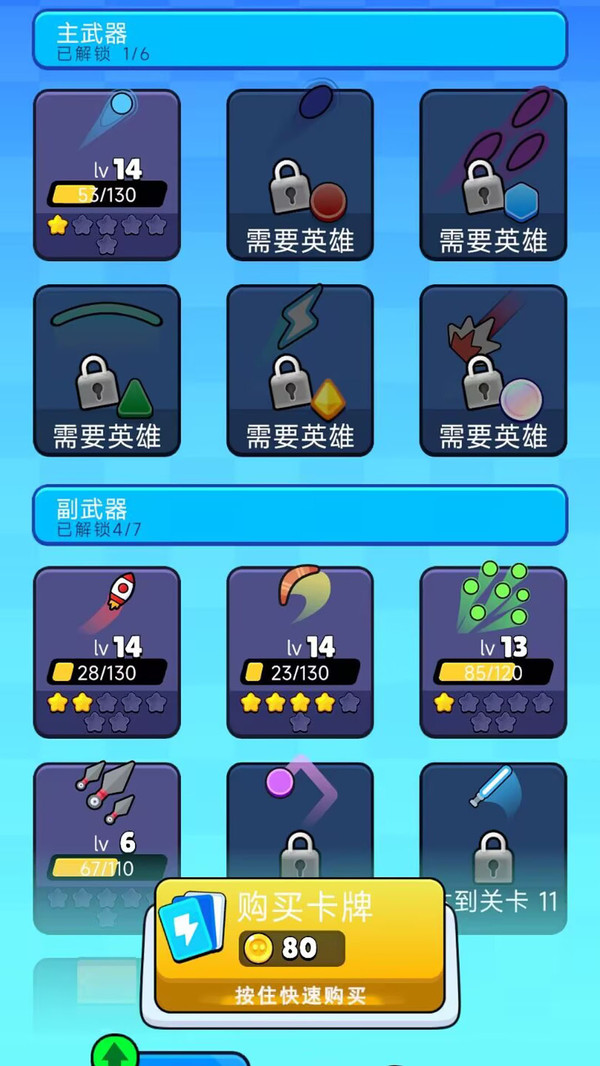
Task: Select the green orbs weapon at level 13
Action: 493,653
